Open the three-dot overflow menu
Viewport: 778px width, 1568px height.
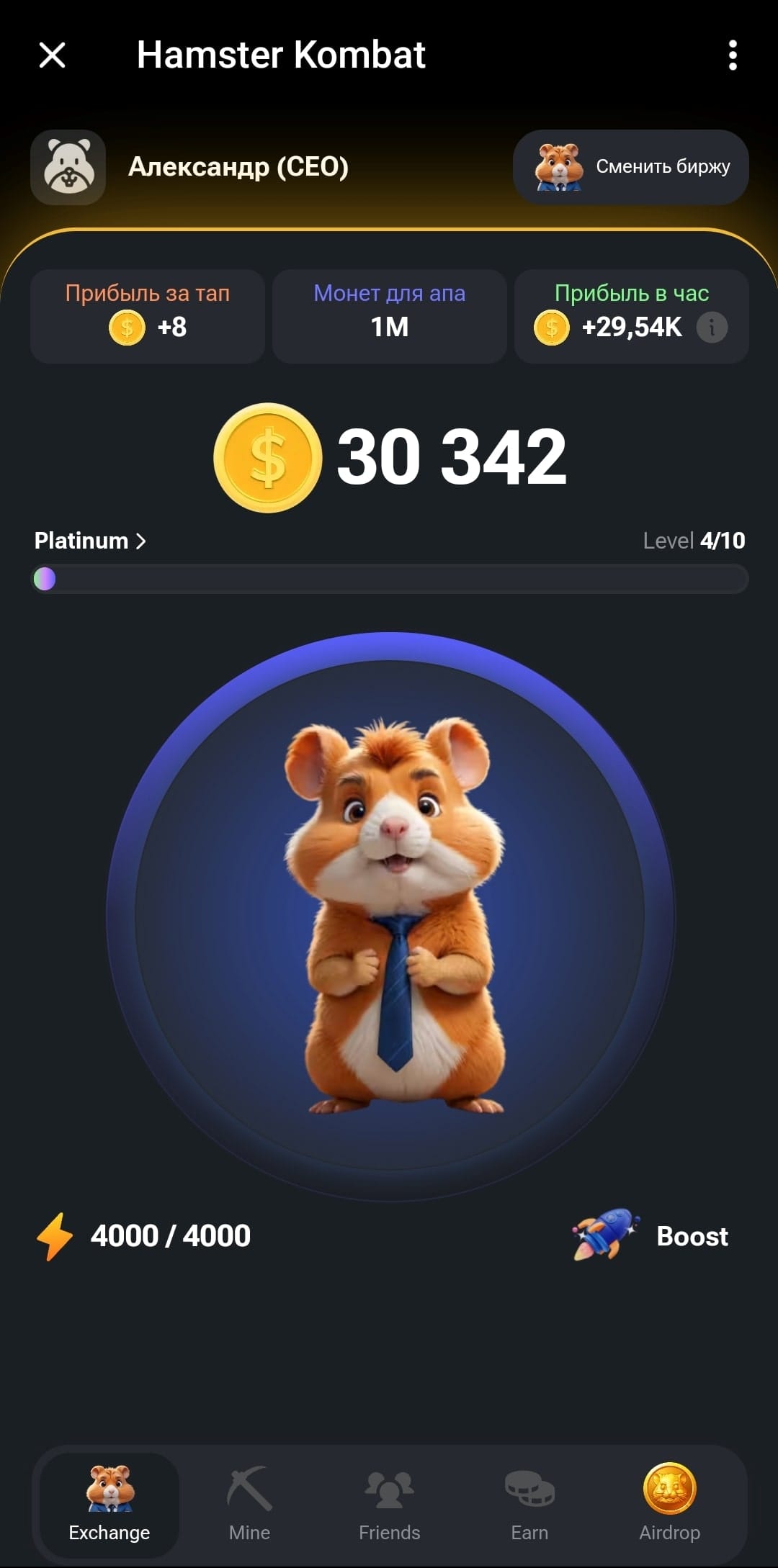[x=733, y=55]
